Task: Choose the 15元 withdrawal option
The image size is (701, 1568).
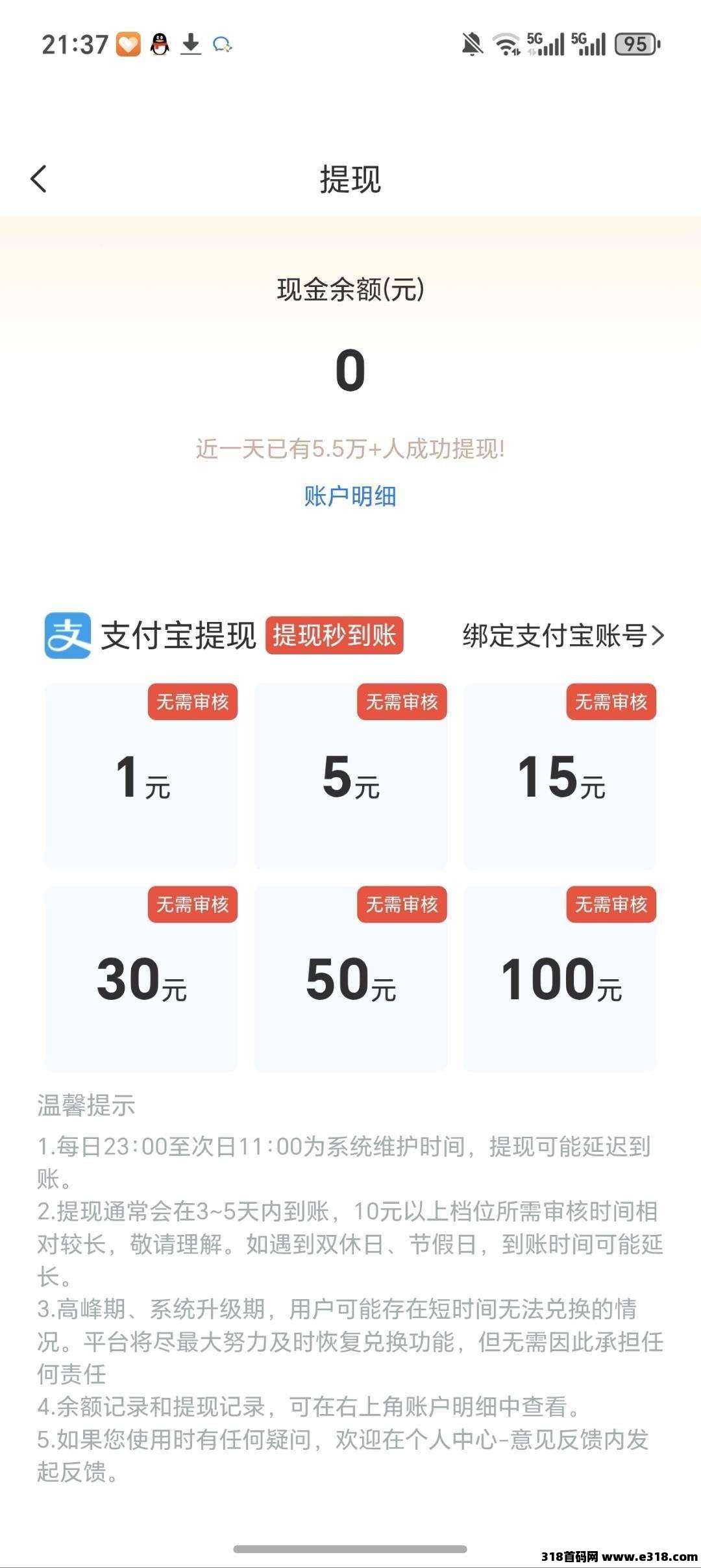Action: click(560, 777)
